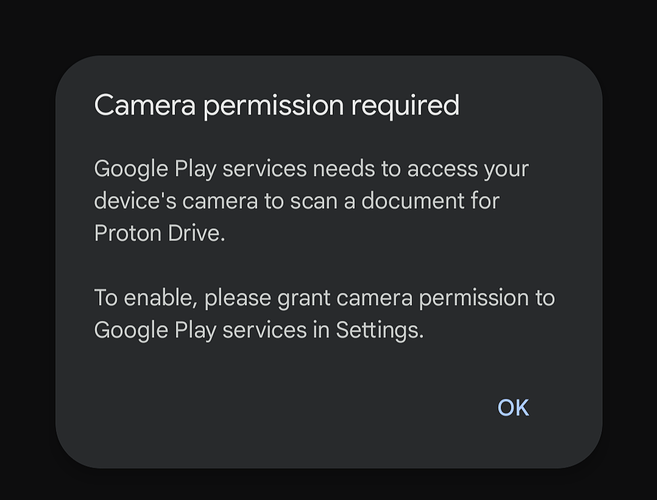Tap OK to dismiss camera permission dialog
The image size is (657, 500).
pyautogui.click(x=513, y=407)
